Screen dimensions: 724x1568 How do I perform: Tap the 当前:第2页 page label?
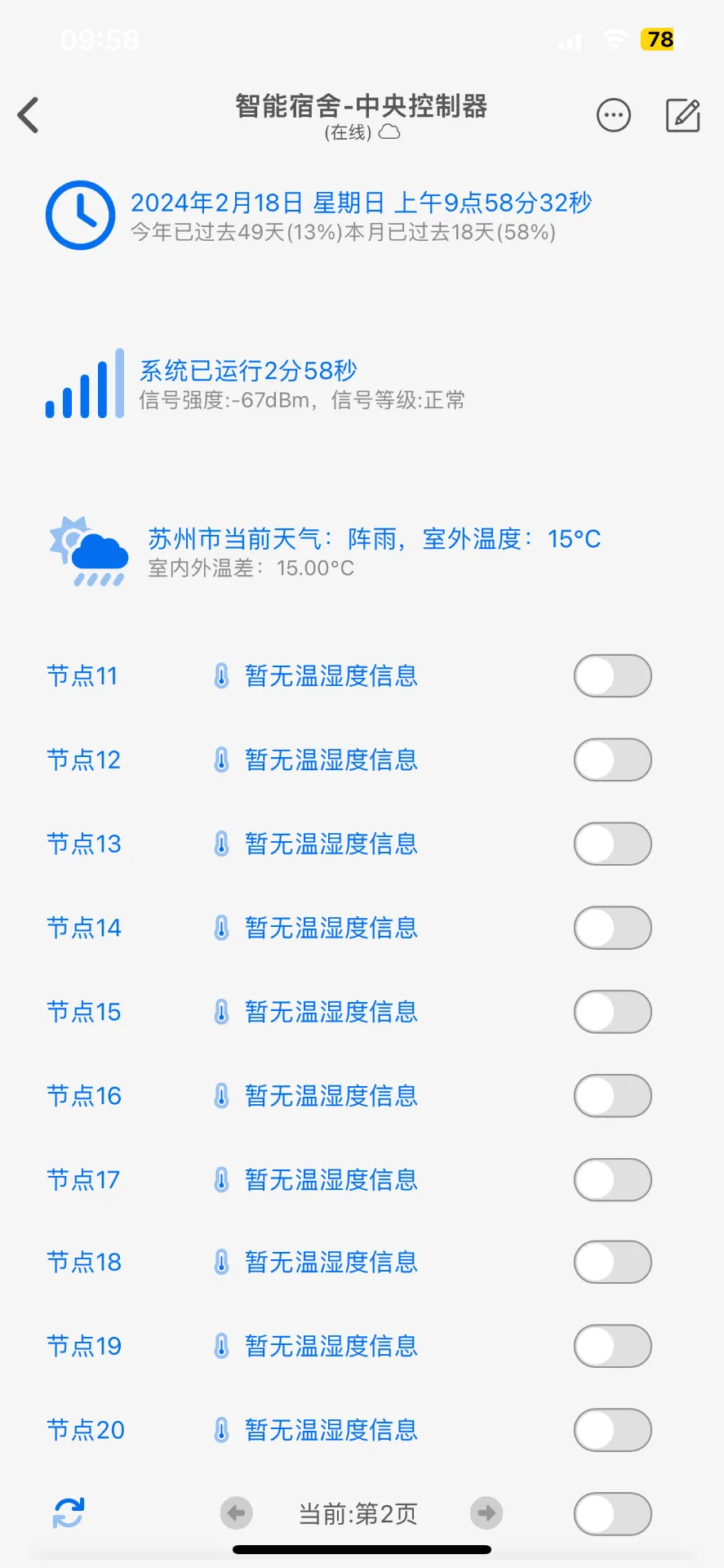point(358,1513)
